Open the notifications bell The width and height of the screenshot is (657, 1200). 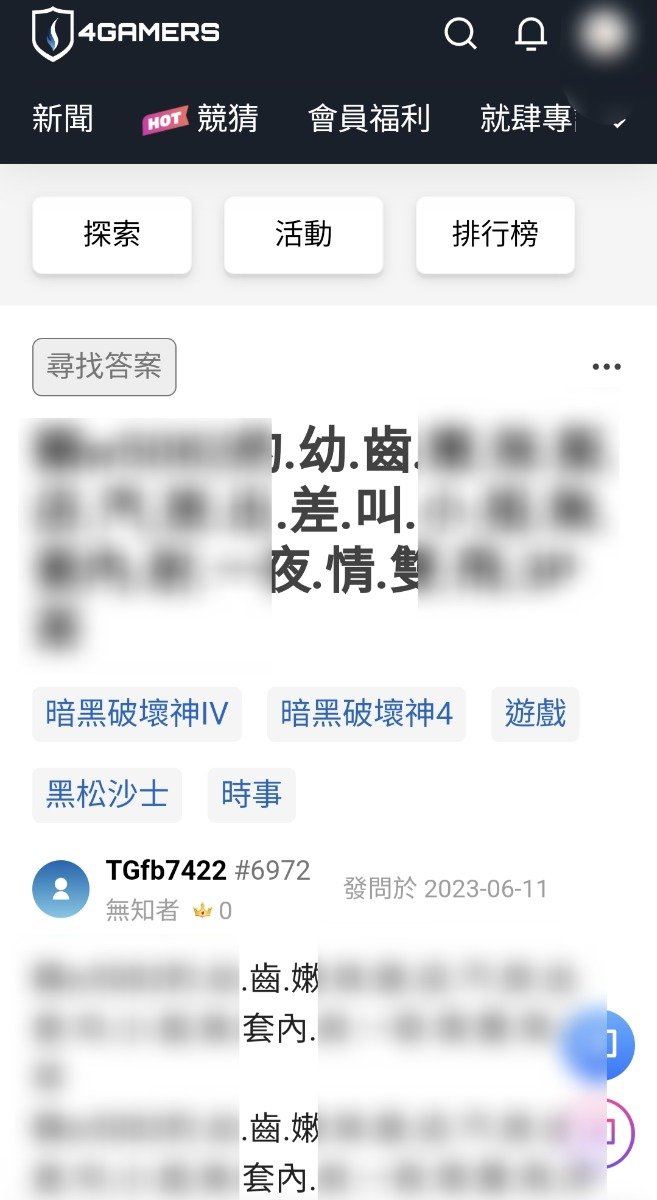click(531, 34)
